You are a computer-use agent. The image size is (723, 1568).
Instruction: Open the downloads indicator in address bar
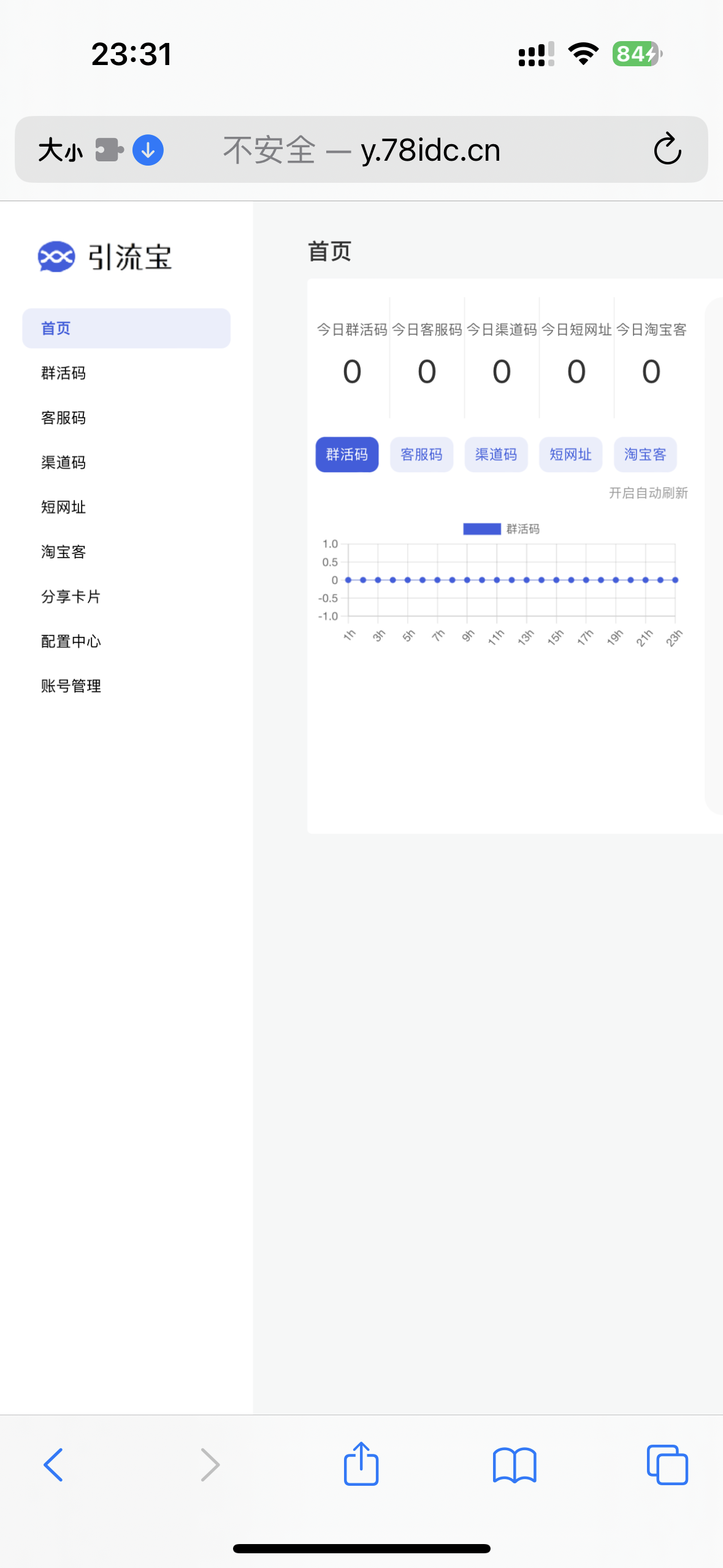point(148,150)
